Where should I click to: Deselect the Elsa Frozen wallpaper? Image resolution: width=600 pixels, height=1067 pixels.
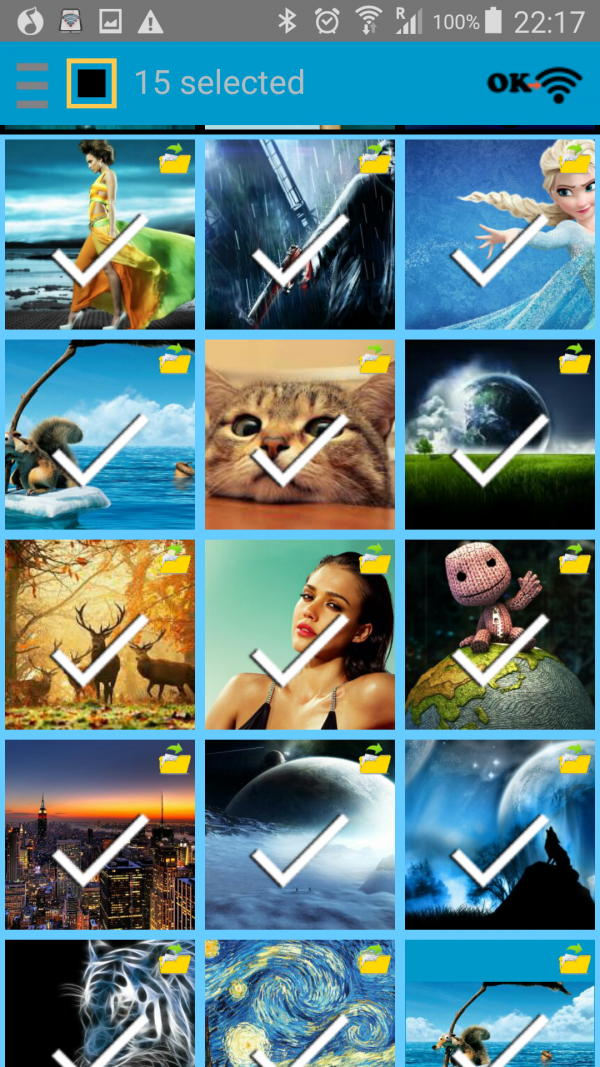[x=500, y=234]
